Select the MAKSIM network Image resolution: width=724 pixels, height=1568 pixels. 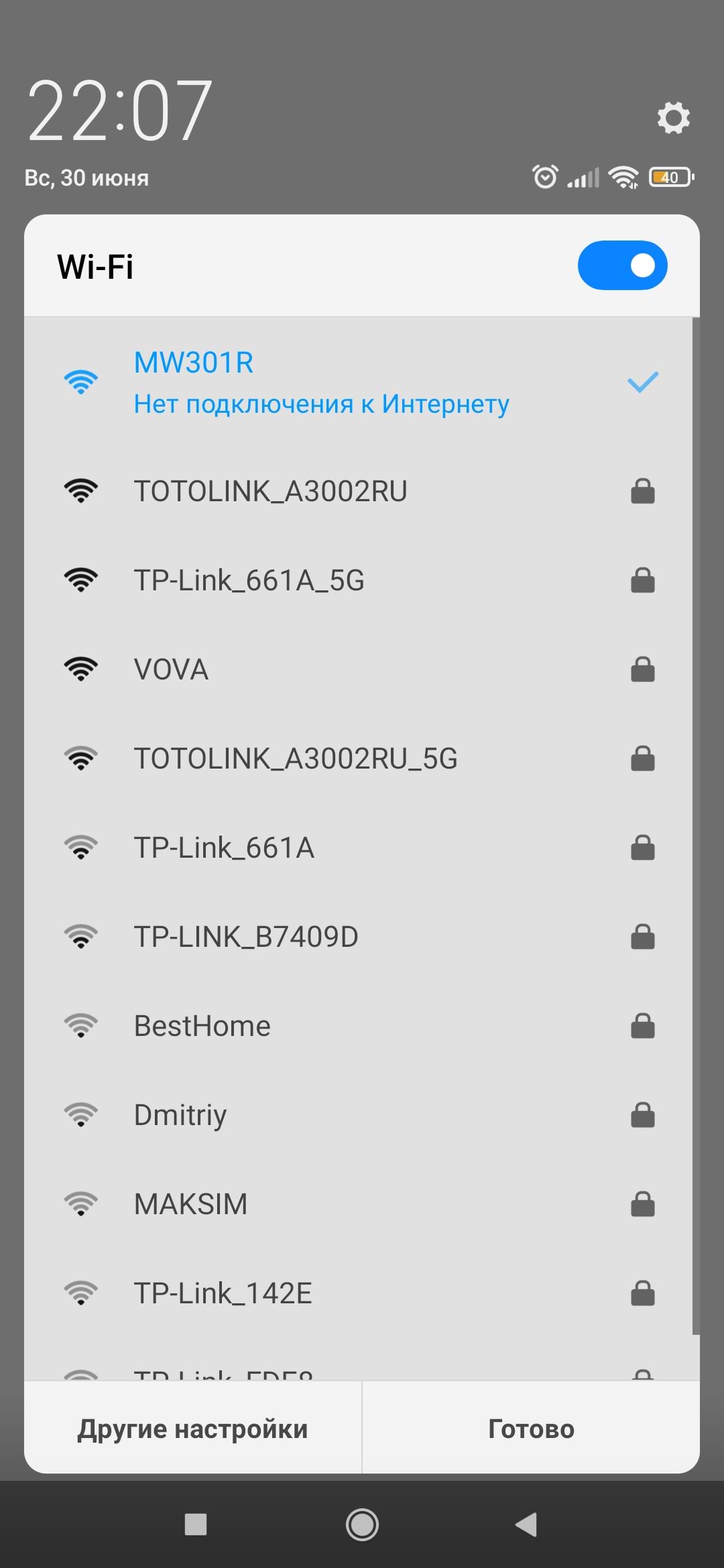191,1204
